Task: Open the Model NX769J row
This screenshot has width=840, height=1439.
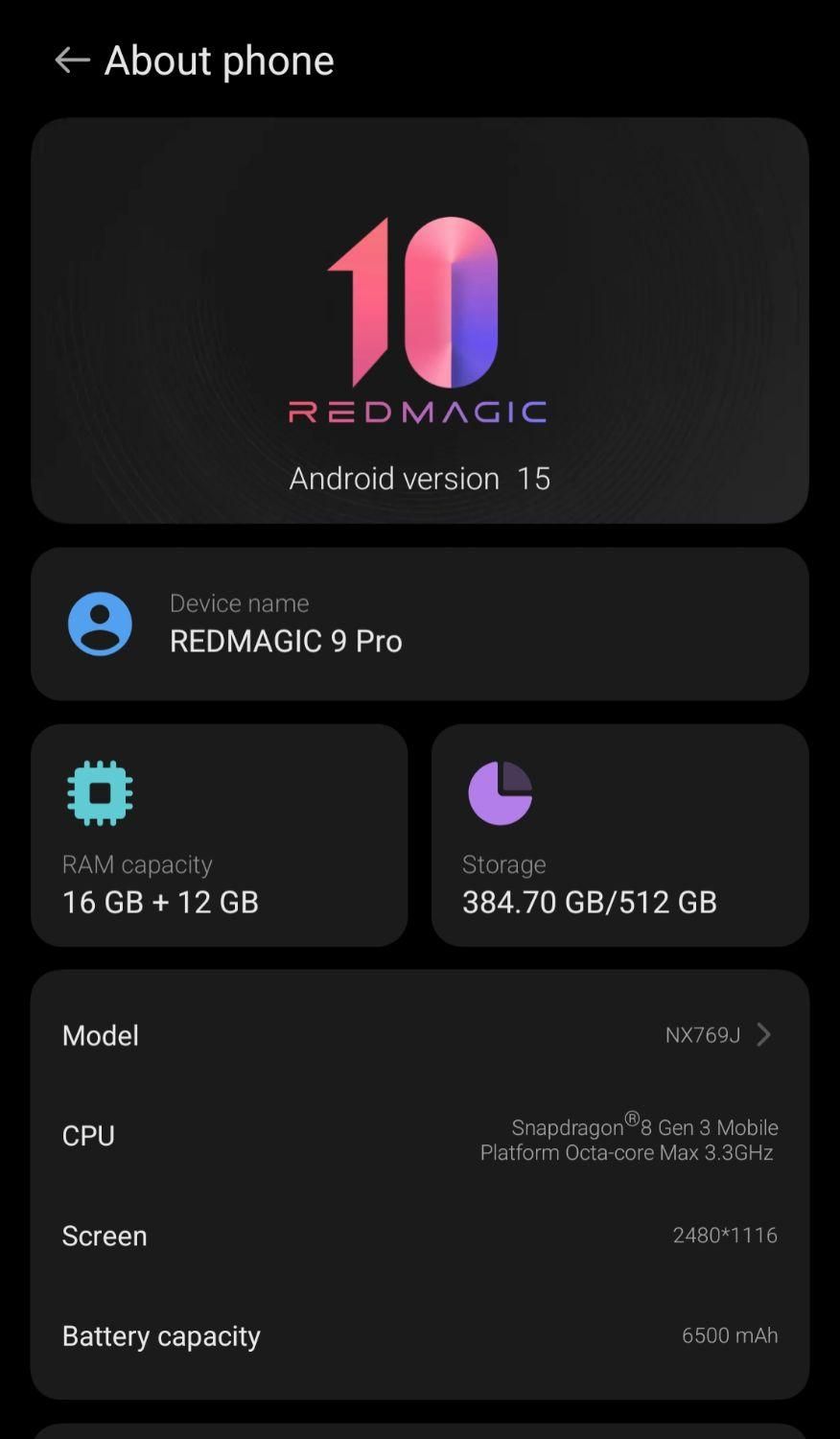Action: pyautogui.click(x=419, y=1035)
